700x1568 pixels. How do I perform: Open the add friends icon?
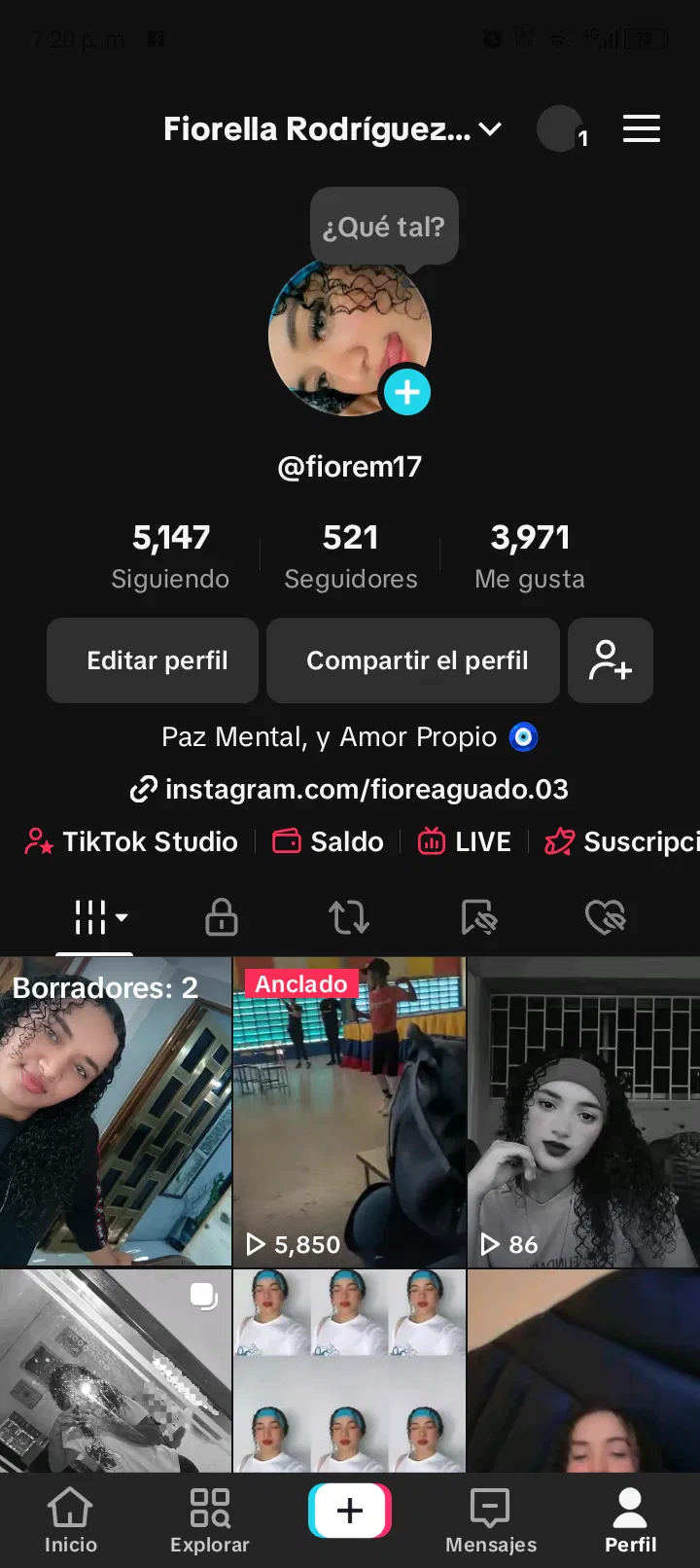tap(611, 660)
